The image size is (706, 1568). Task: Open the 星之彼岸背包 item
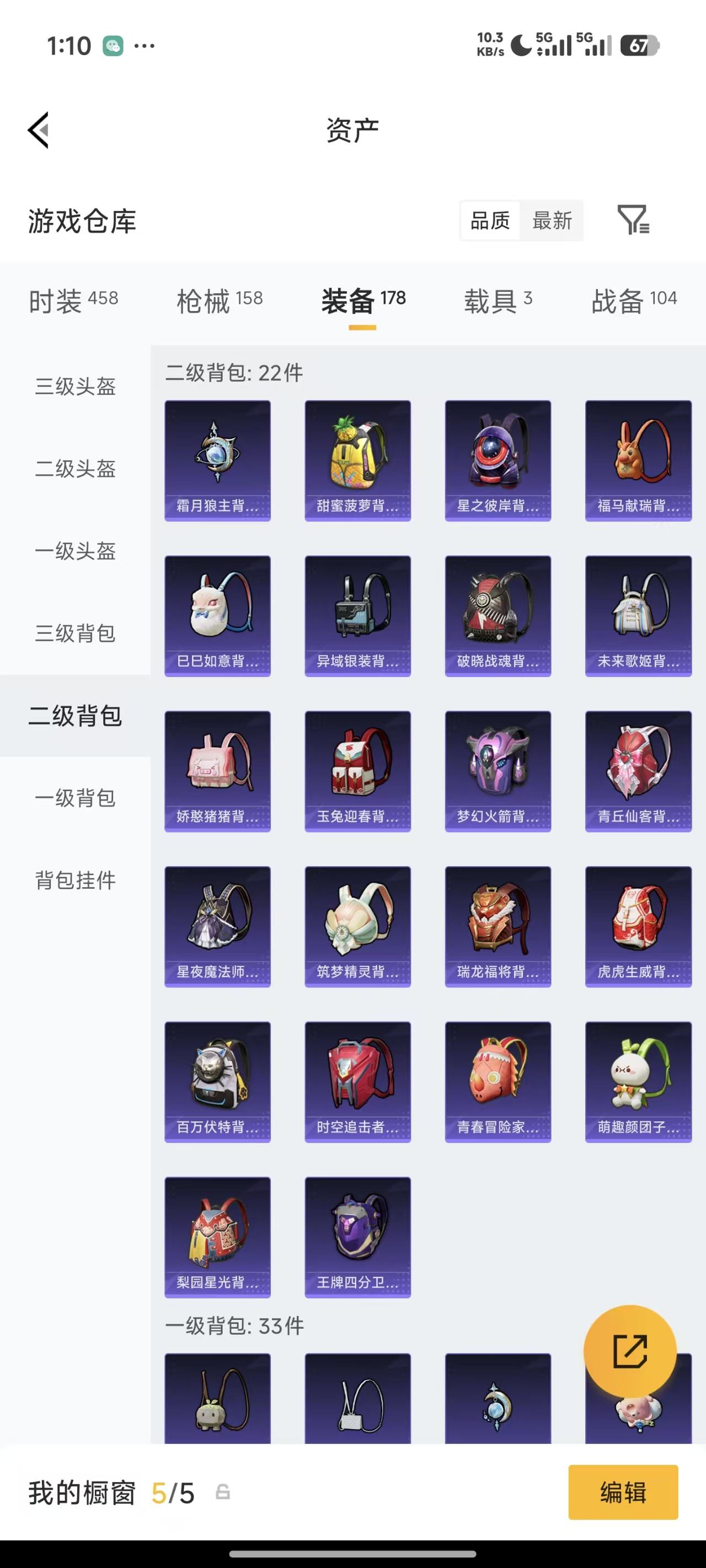point(498,460)
